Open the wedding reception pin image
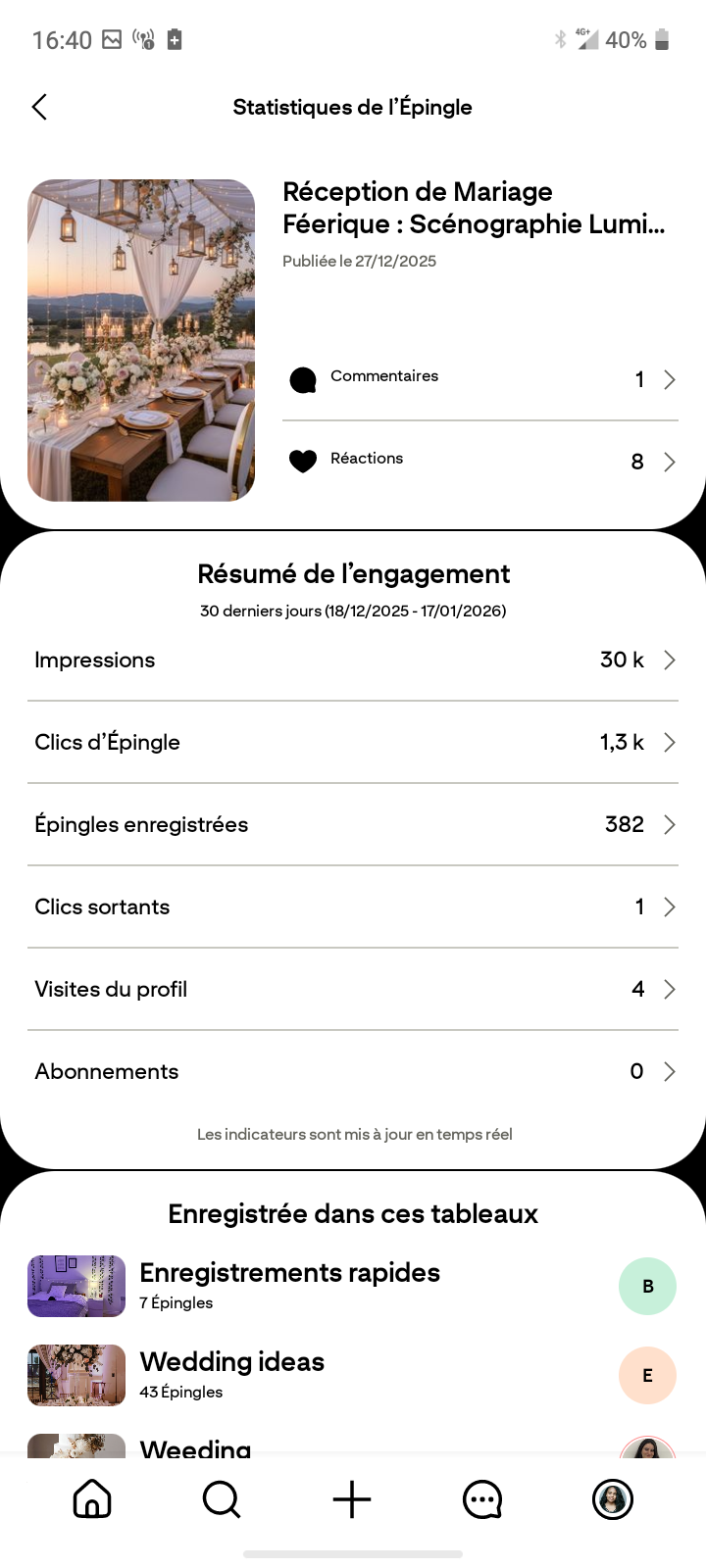 click(141, 340)
